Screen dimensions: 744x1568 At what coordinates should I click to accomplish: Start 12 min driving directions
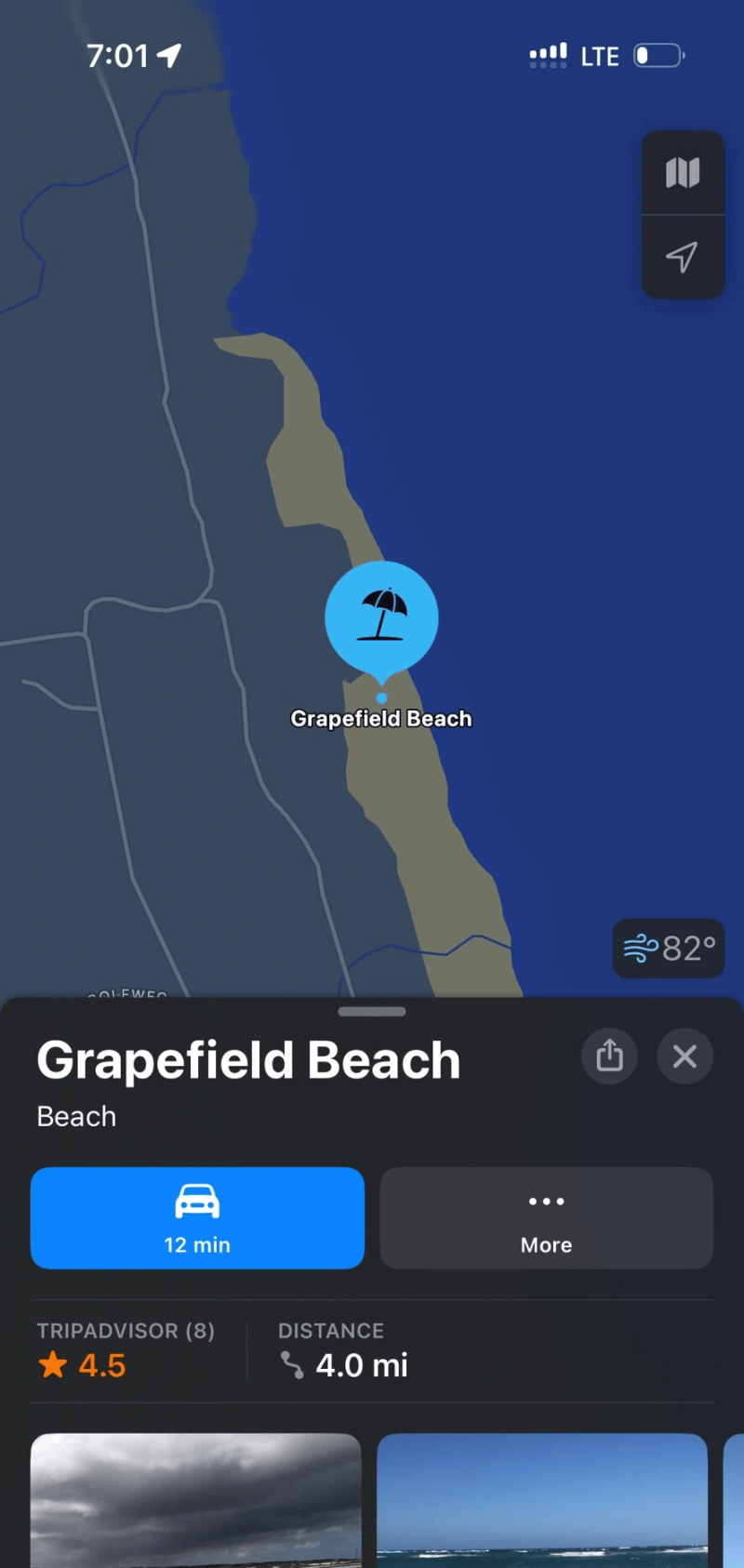(197, 1217)
